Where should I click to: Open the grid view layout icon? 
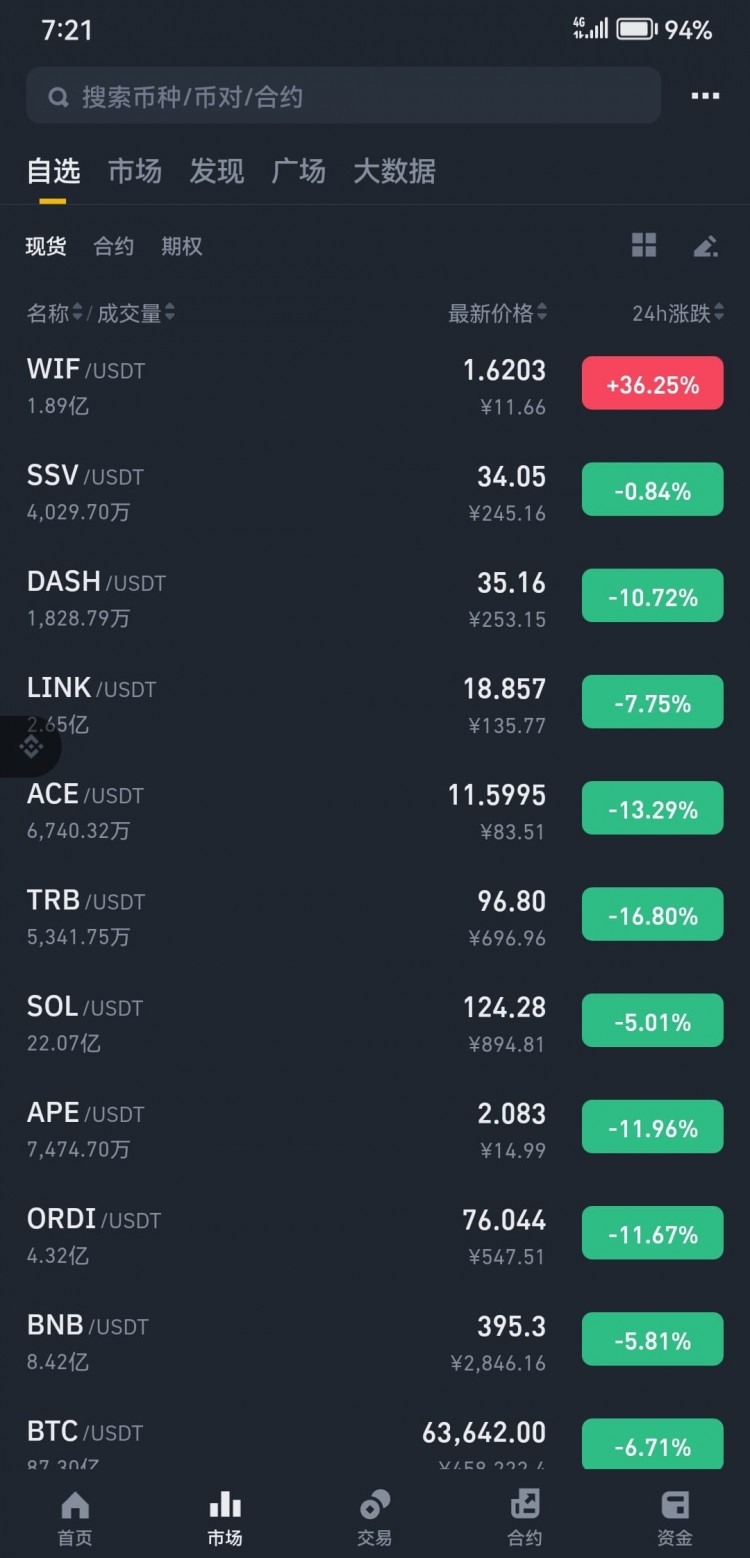tap(644, 245)
